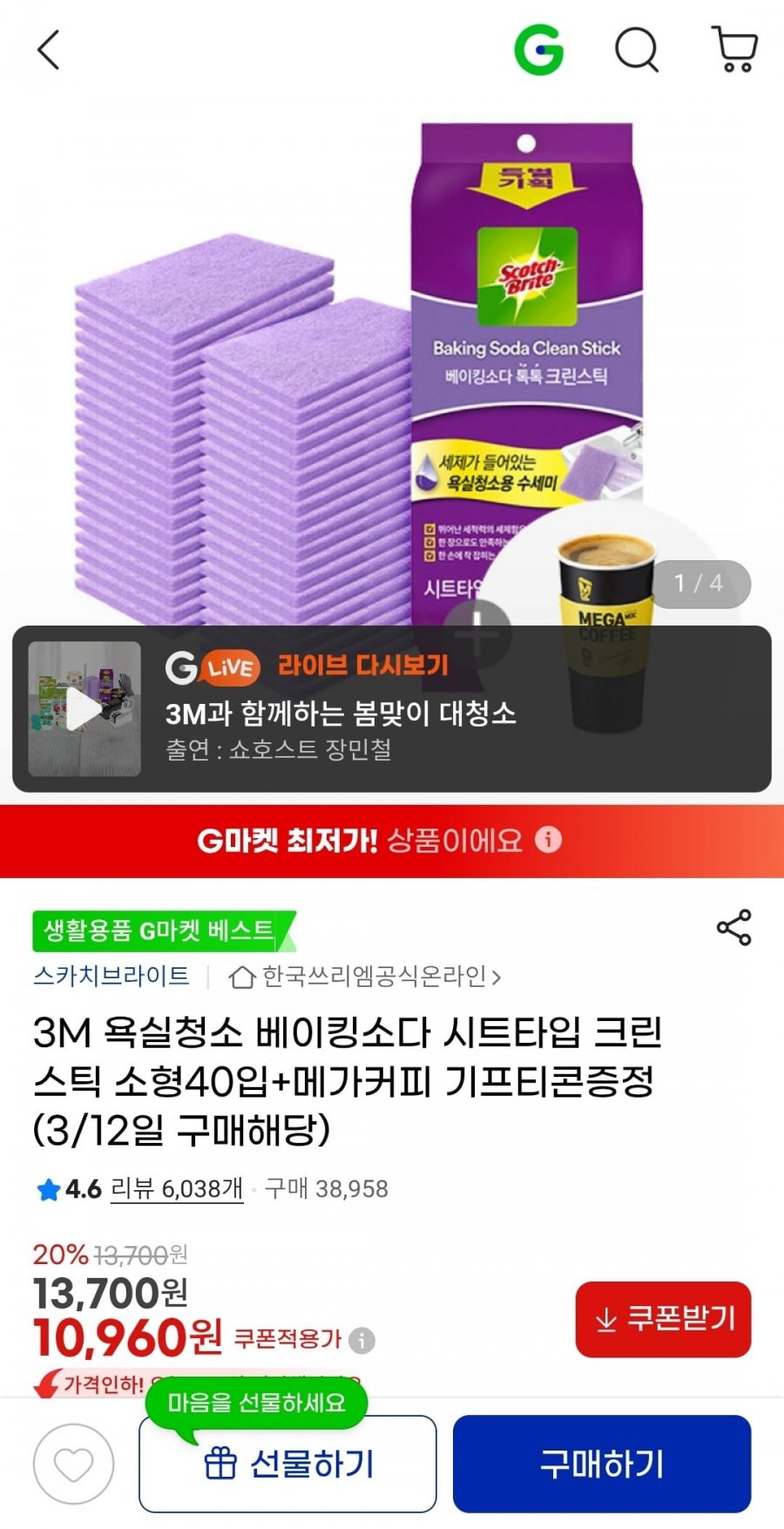Open search with the magnifier icon
This screenshot has height=1529, width=784.
(637, 50)
